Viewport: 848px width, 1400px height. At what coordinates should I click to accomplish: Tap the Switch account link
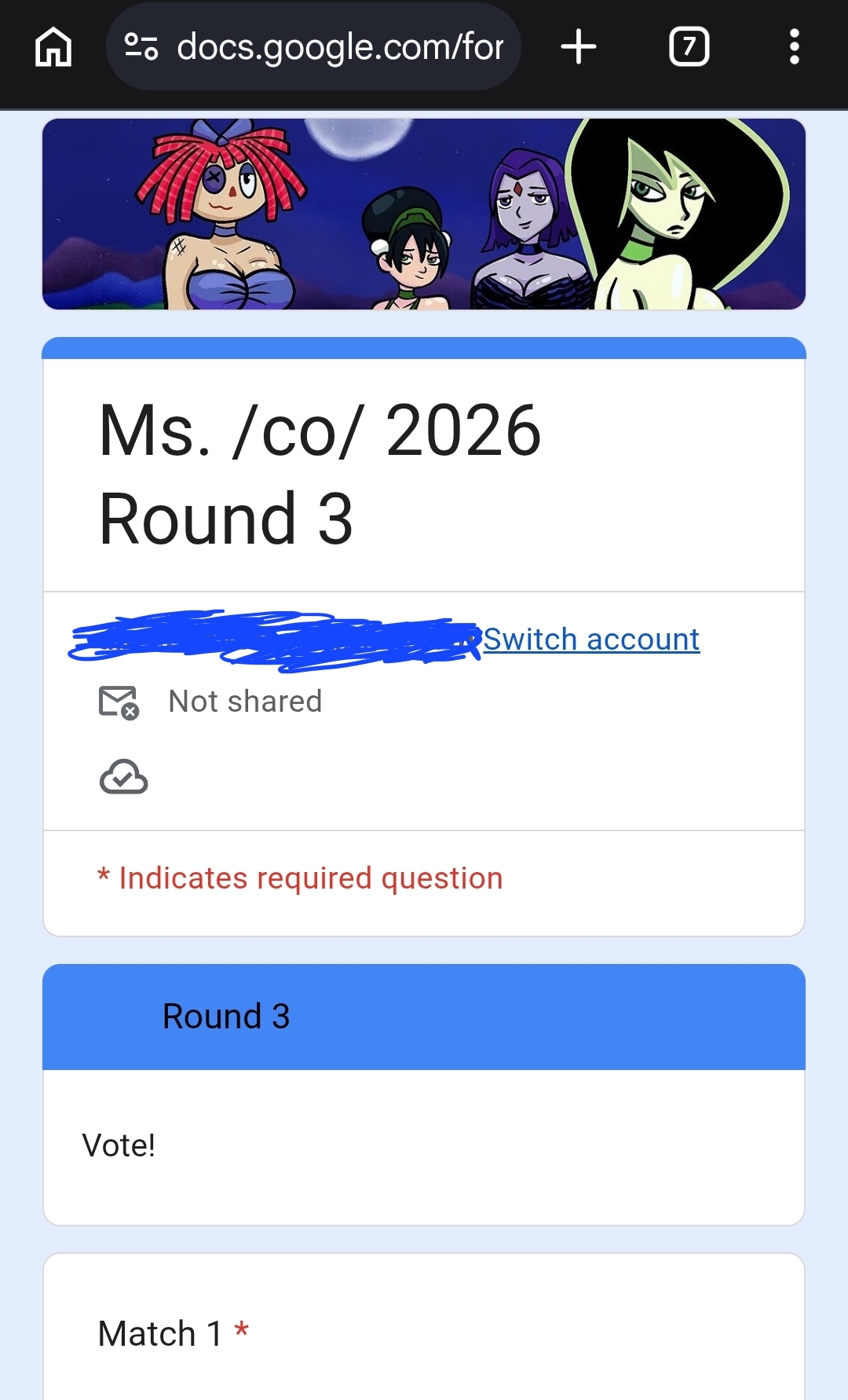click(x=591, y=640)
